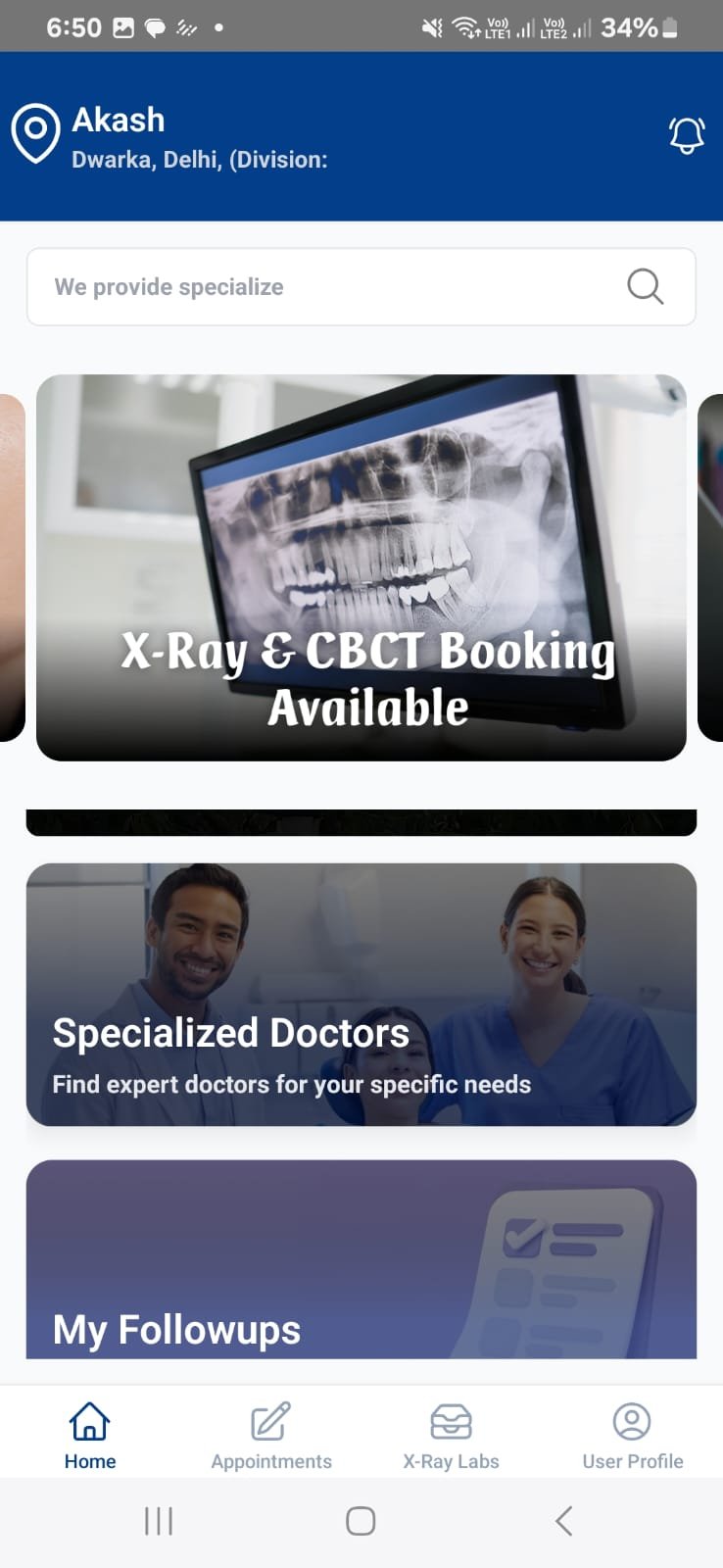The height and width of the screenshot is (1568, 723).
Task: Open recent apps from navigation bar
Action: (x=159, y=1521)
